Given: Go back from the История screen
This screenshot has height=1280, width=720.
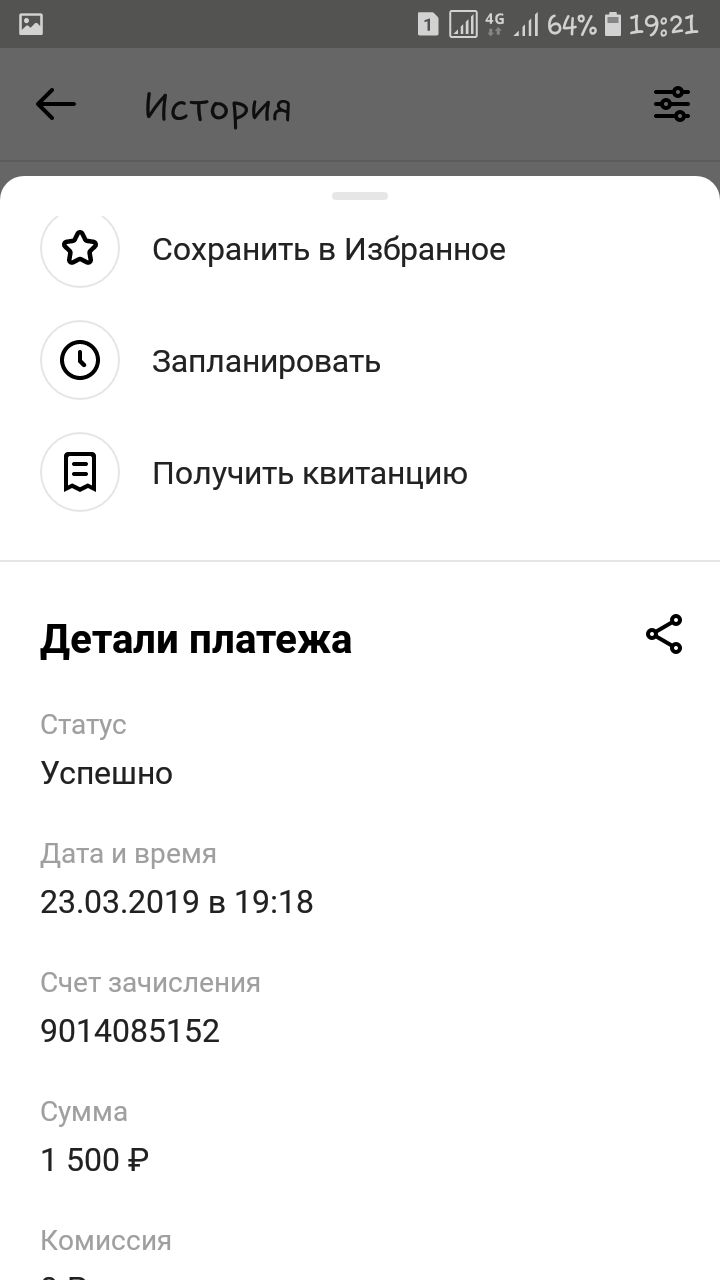Looking at the screenshot, I should (x=56, y=104).
